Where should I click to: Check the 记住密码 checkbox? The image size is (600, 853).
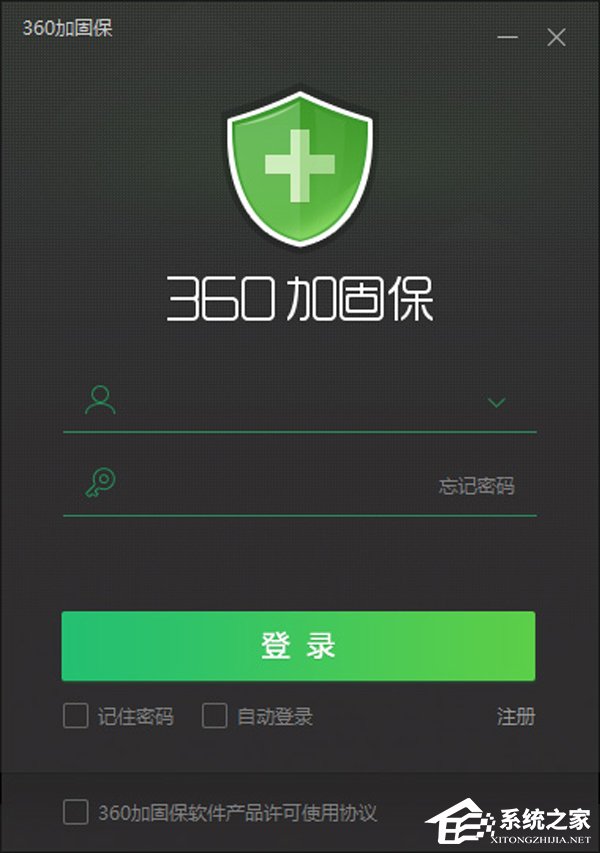pyautogui.click(x=75, y=716)
